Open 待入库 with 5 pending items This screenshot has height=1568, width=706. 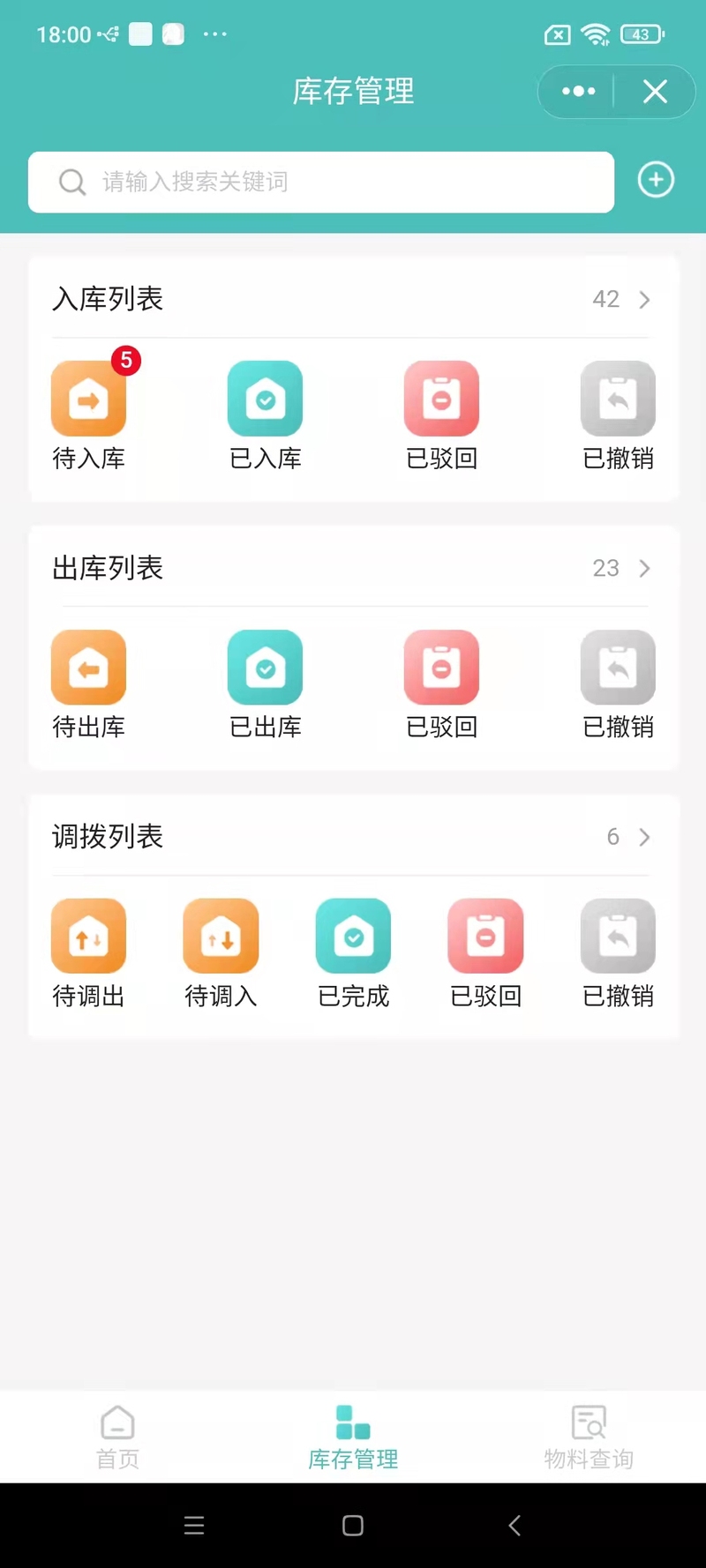point(89,415)
